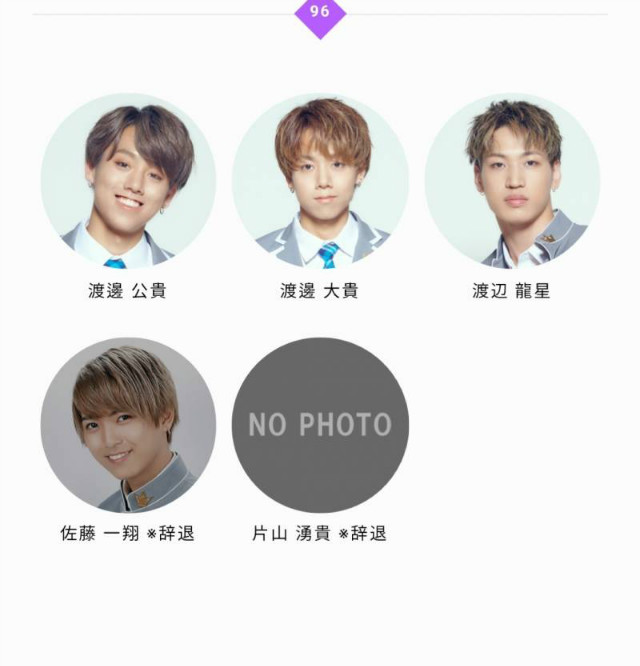The width and height of the screenshot is (640, 666).
Task: View 渡辺 龍星's profile
Action: coord(512,181)
